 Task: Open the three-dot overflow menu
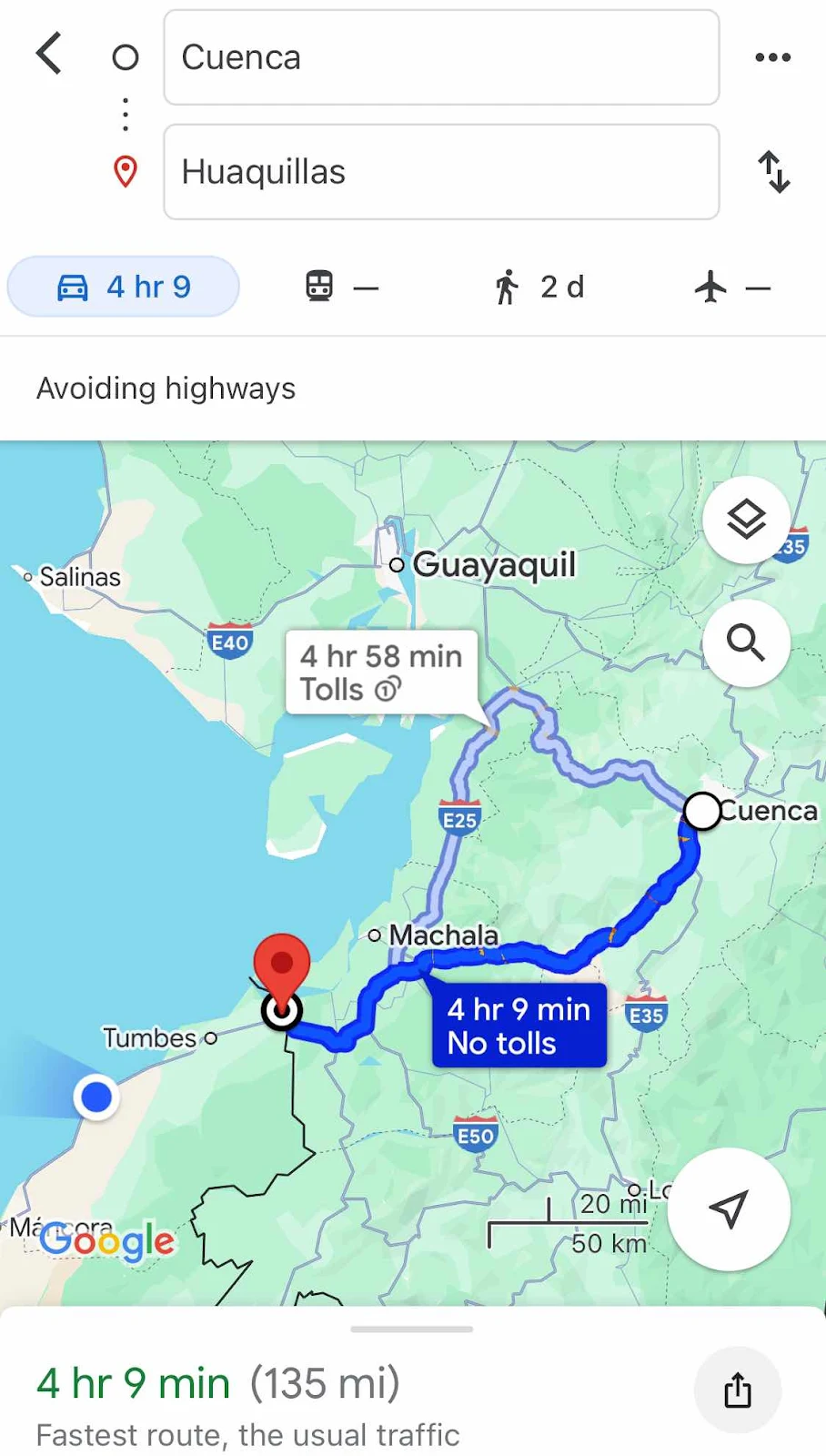tap(772, 57)
